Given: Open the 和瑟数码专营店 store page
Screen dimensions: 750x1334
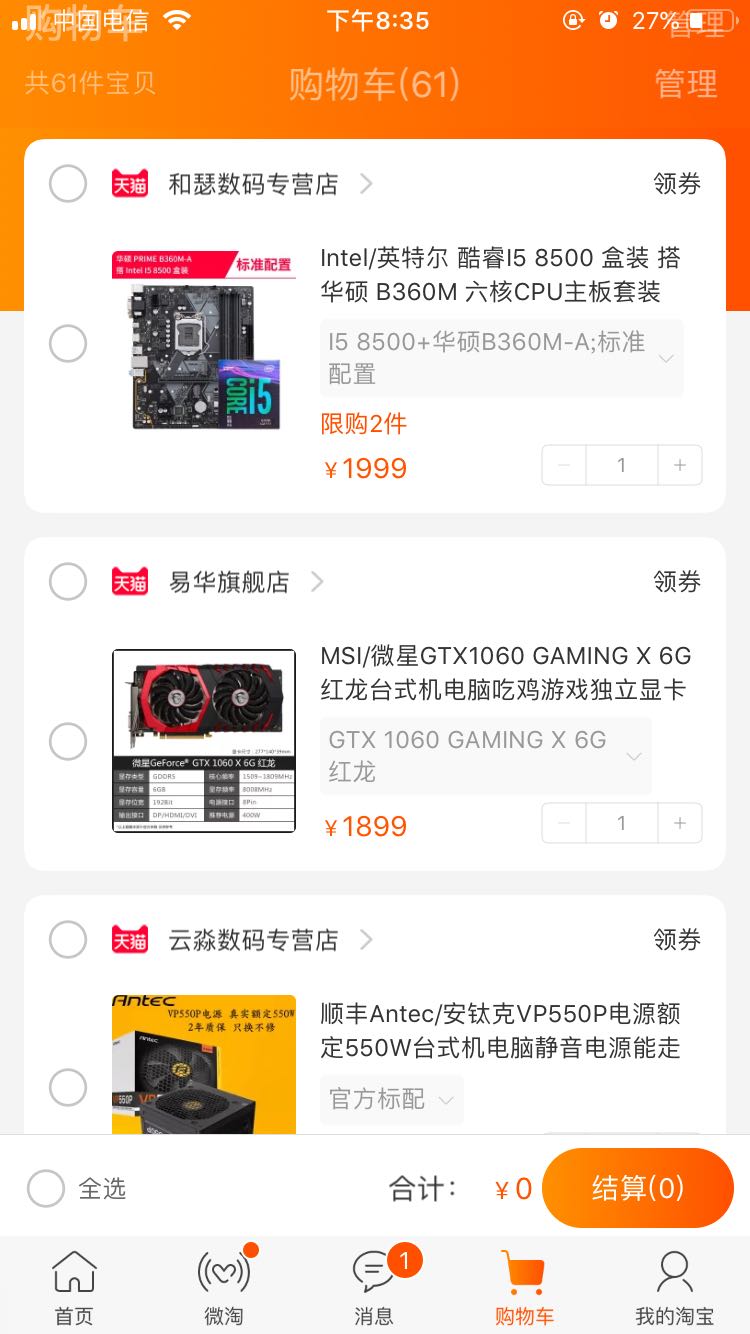Looking at the screenshot, I should point(254,184).
